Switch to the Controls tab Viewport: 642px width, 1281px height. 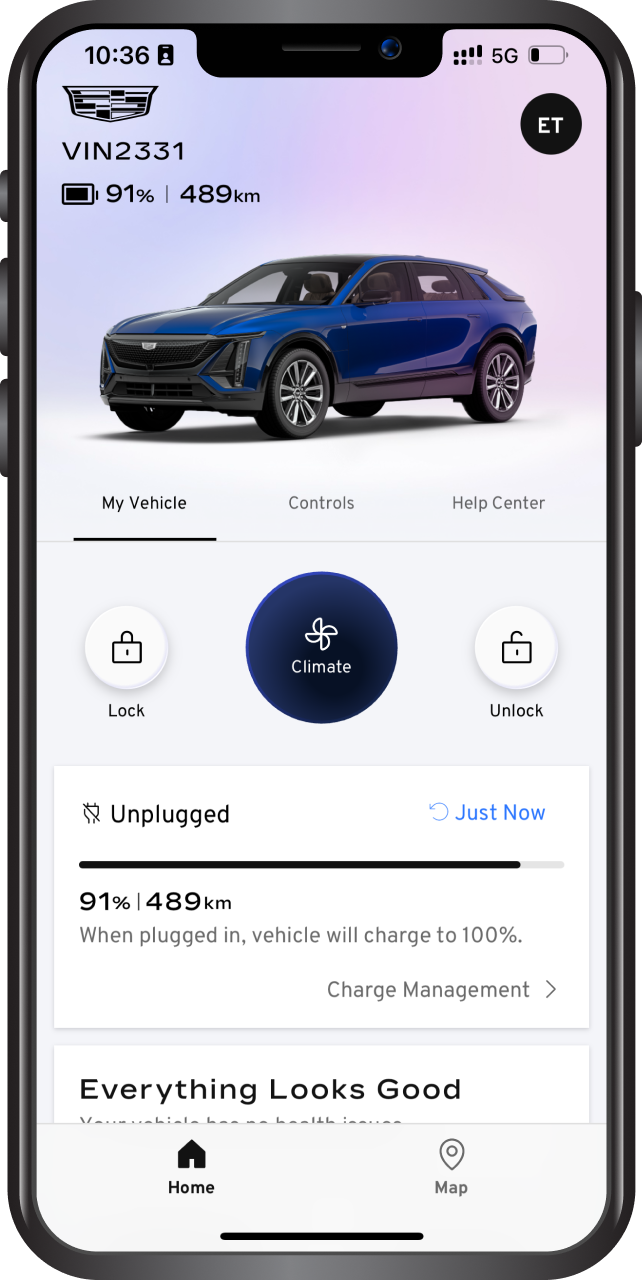tap(321, 503)
